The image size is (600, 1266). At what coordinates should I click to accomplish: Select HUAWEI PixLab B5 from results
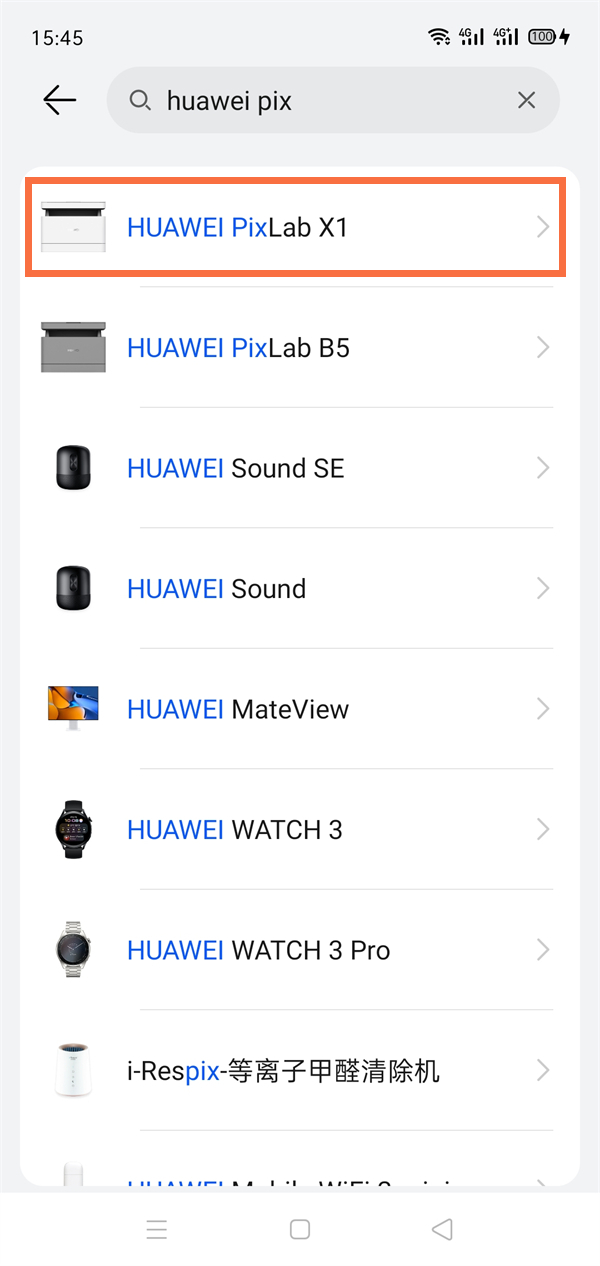coord(297,348)
